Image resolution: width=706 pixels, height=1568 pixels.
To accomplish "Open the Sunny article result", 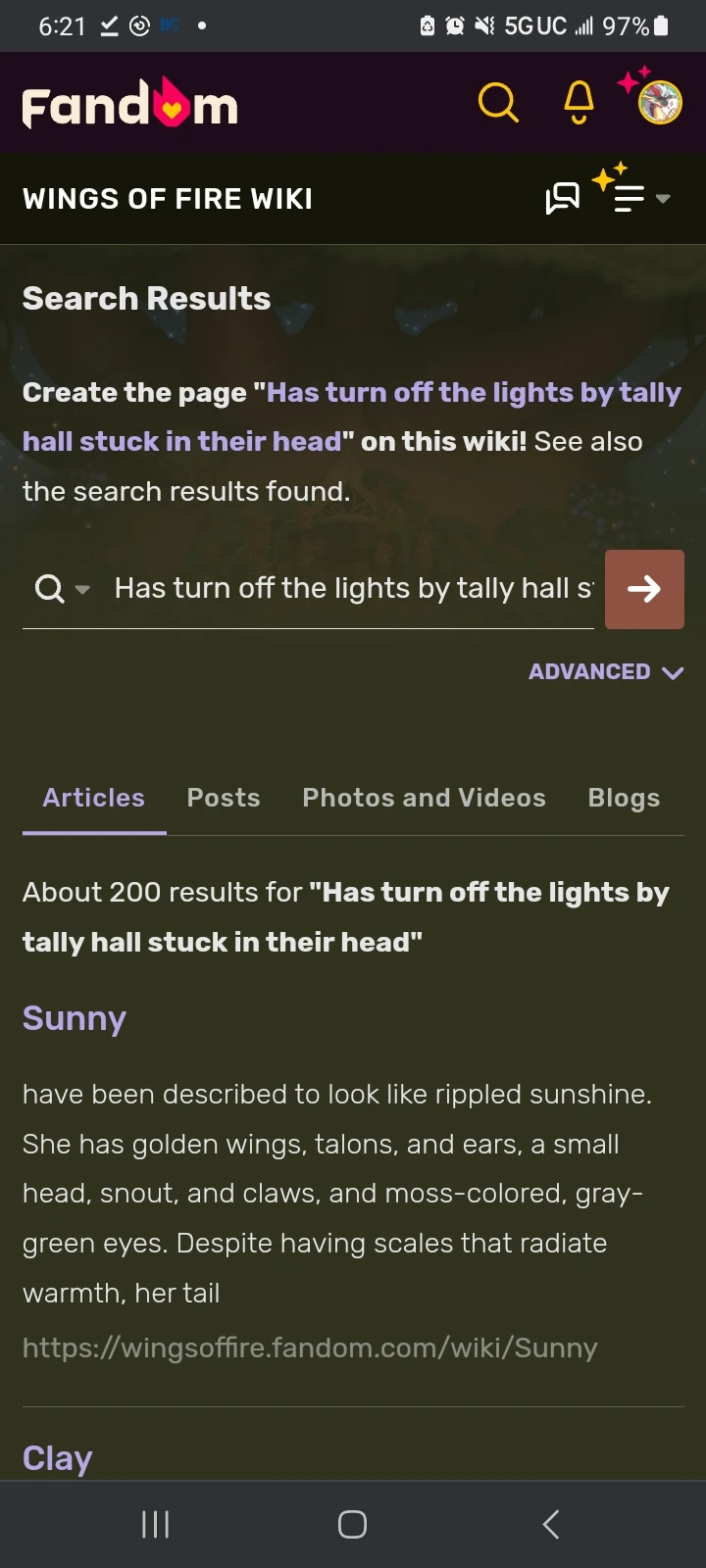I will coord(75,1018).
